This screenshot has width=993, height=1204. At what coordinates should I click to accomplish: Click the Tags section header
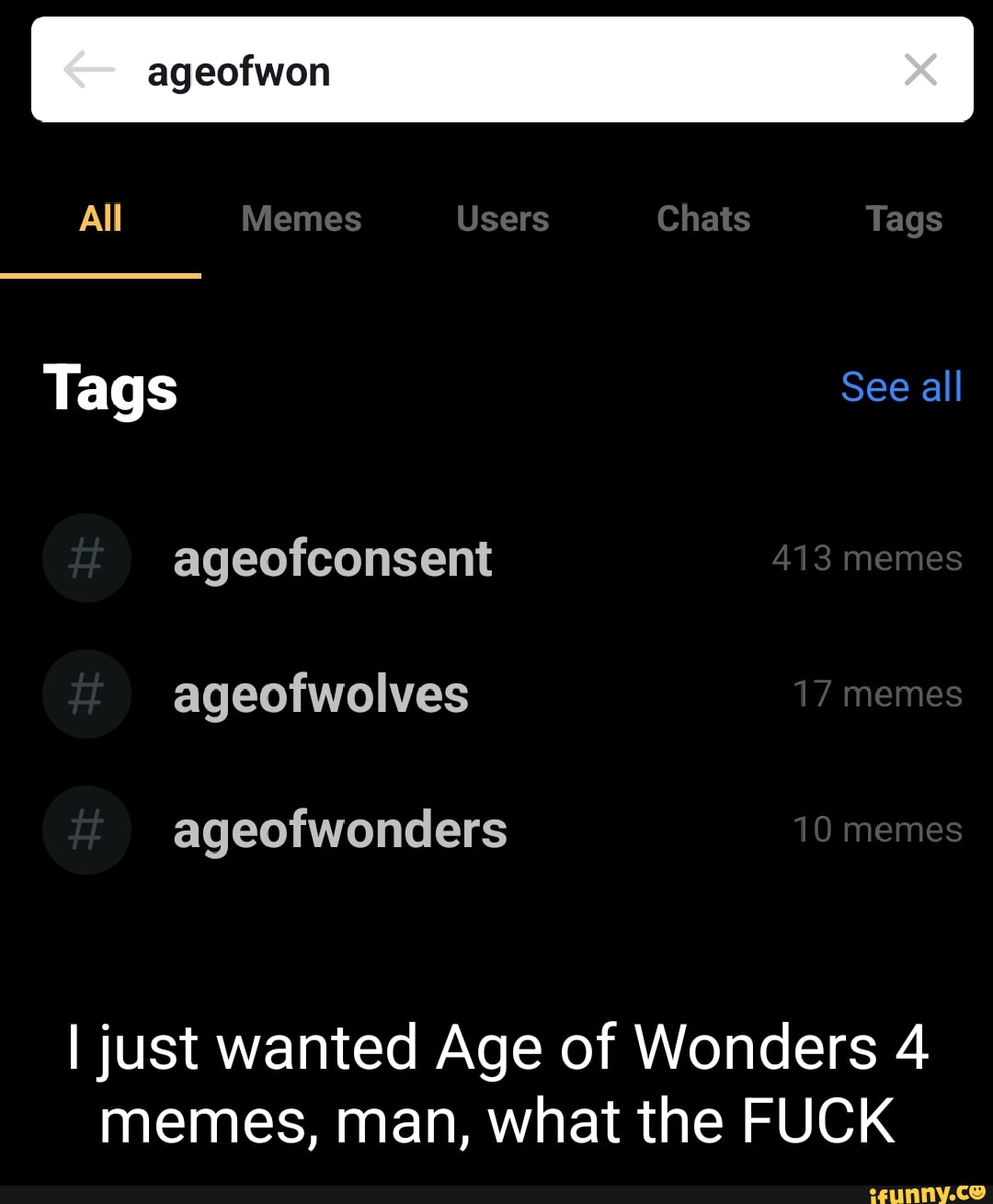click(x=111, y=386)
